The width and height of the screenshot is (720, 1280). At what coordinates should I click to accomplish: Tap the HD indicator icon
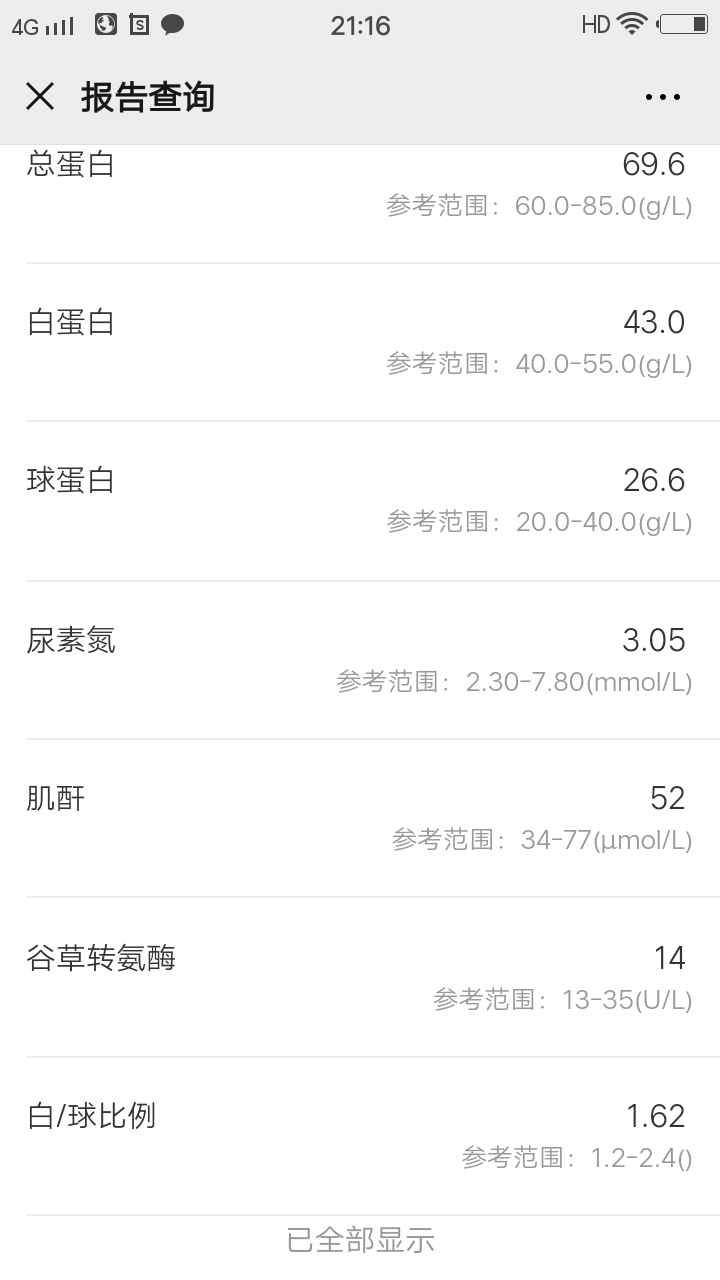pos(597,24)
